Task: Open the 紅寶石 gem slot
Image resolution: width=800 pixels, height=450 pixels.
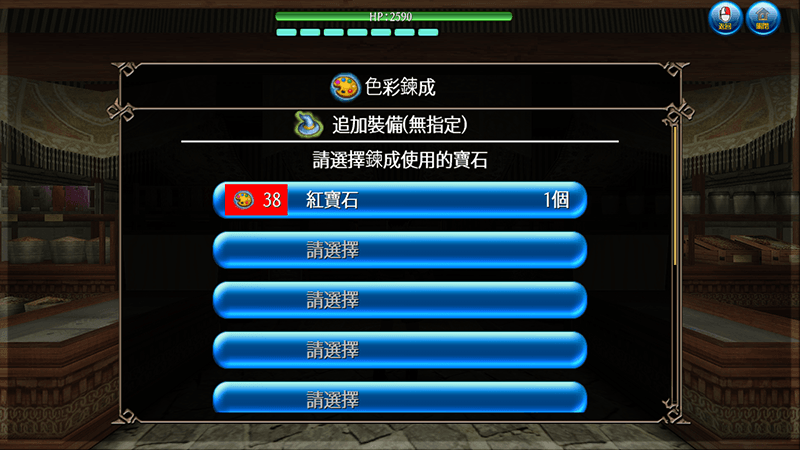Action: 400,200
